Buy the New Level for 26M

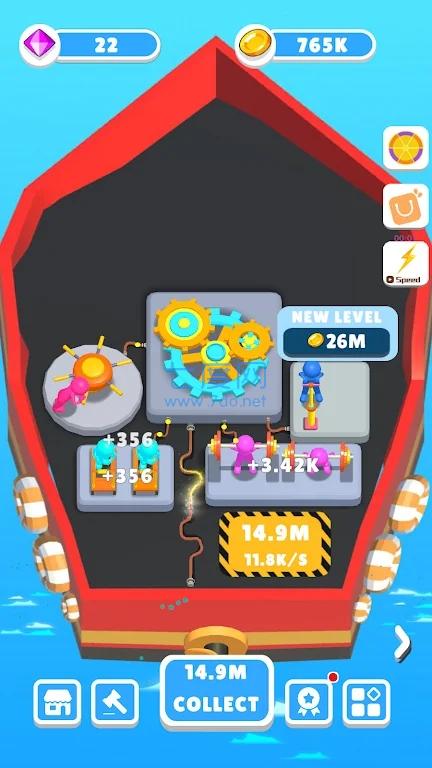point(337,334)
